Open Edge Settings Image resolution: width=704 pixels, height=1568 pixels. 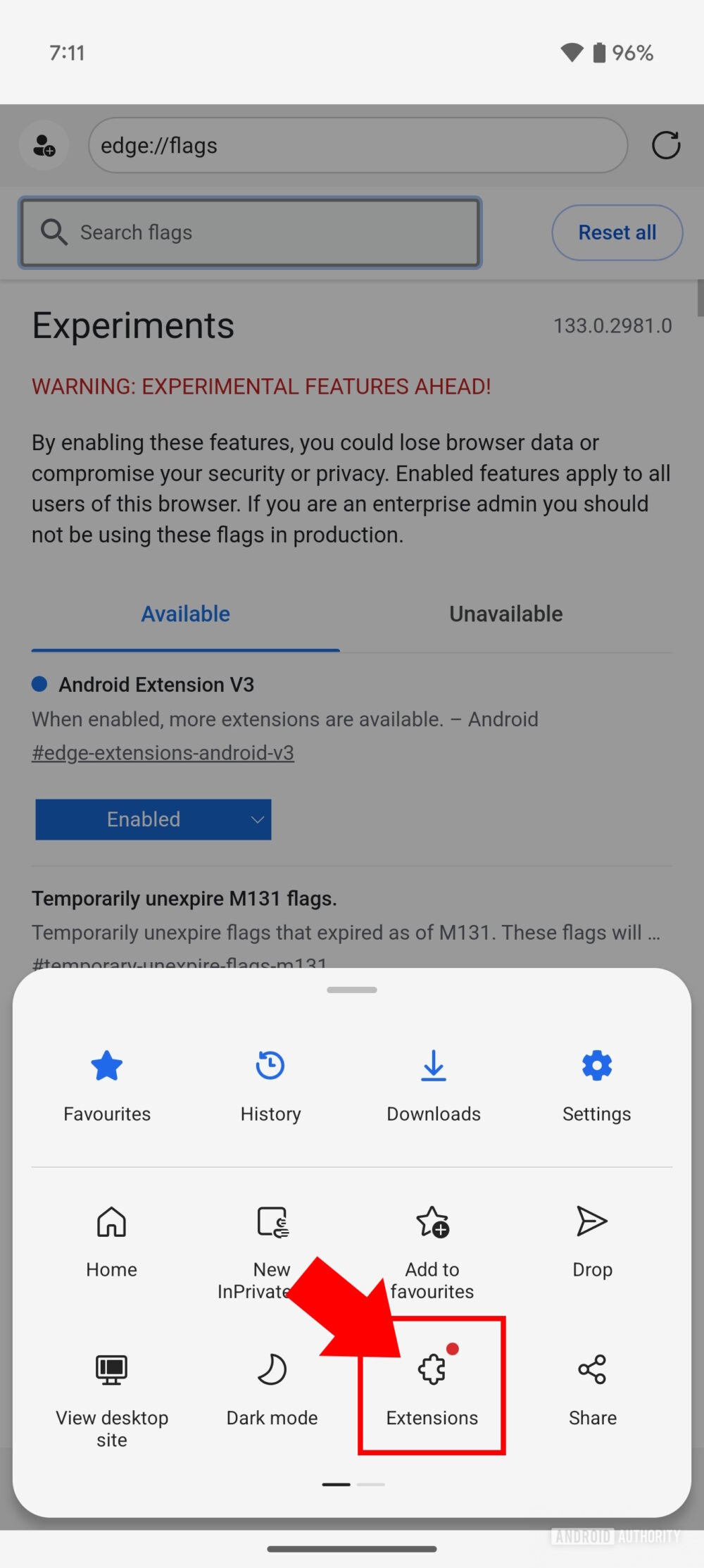point(596,1085)
